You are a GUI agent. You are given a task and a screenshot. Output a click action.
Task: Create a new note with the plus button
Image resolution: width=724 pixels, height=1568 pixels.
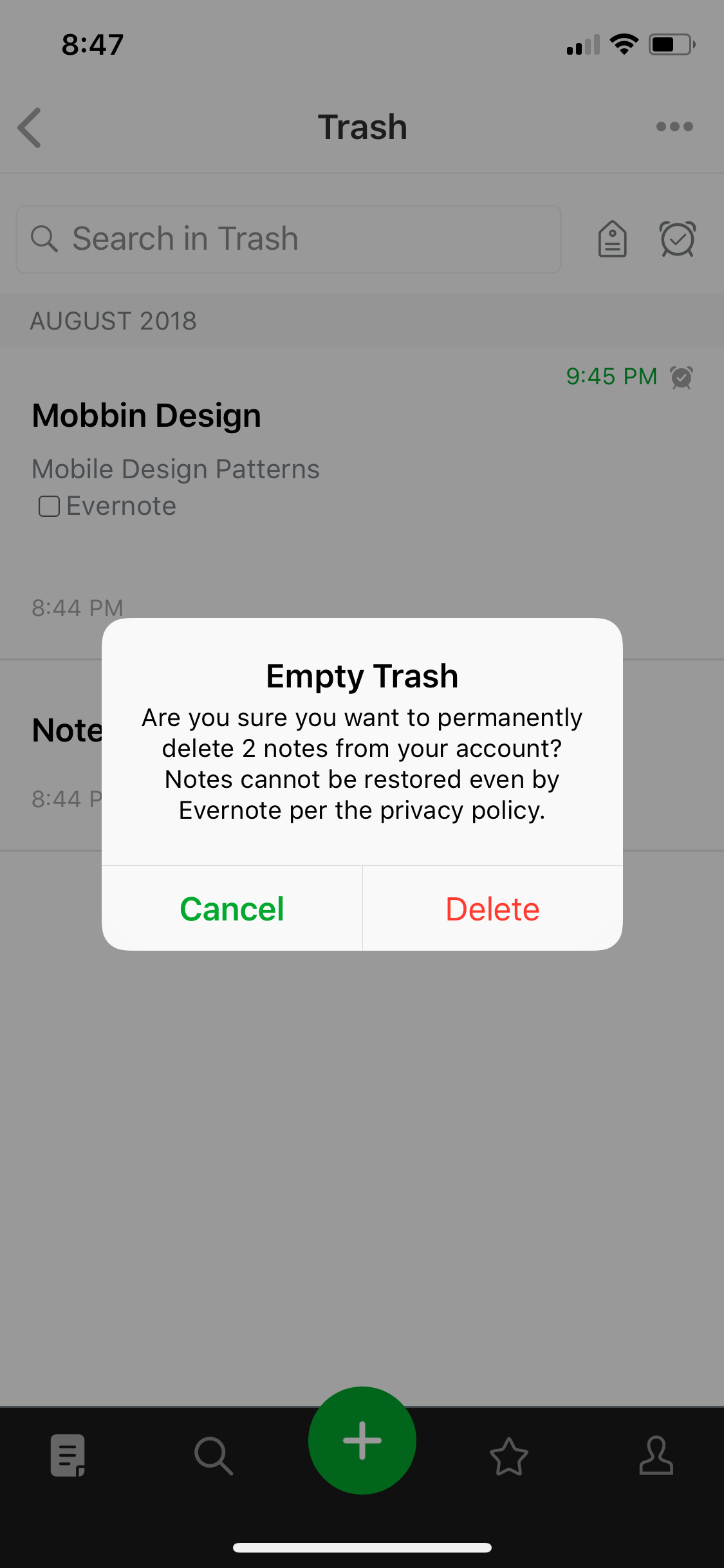point(362,1441)
